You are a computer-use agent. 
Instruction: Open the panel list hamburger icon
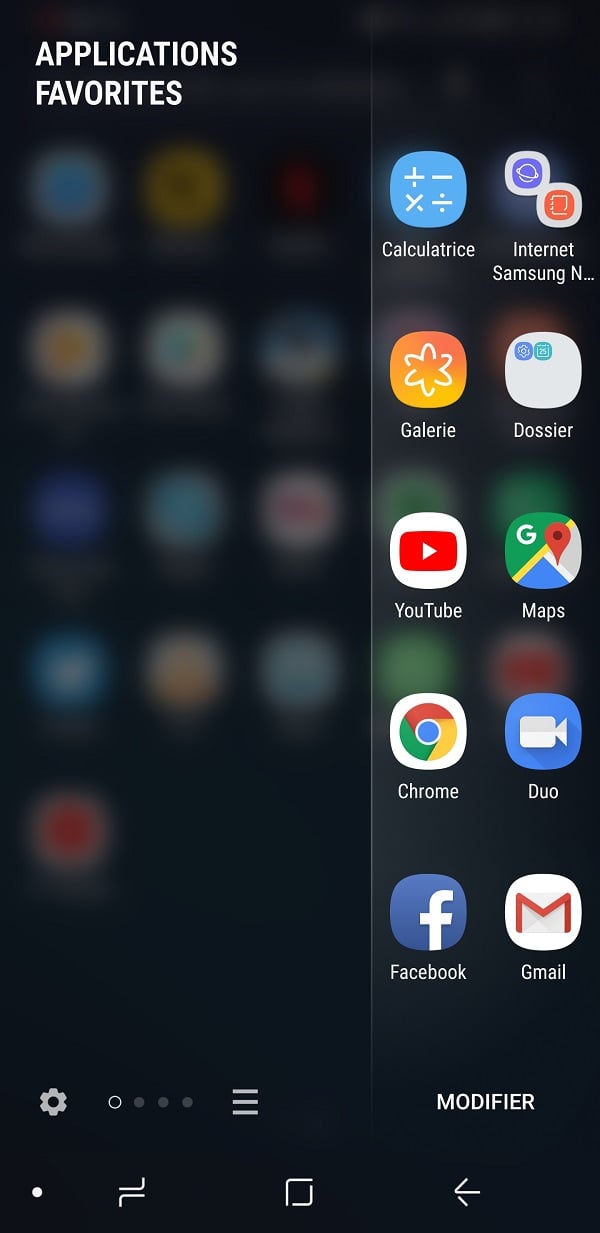[x=245, y=1102]
